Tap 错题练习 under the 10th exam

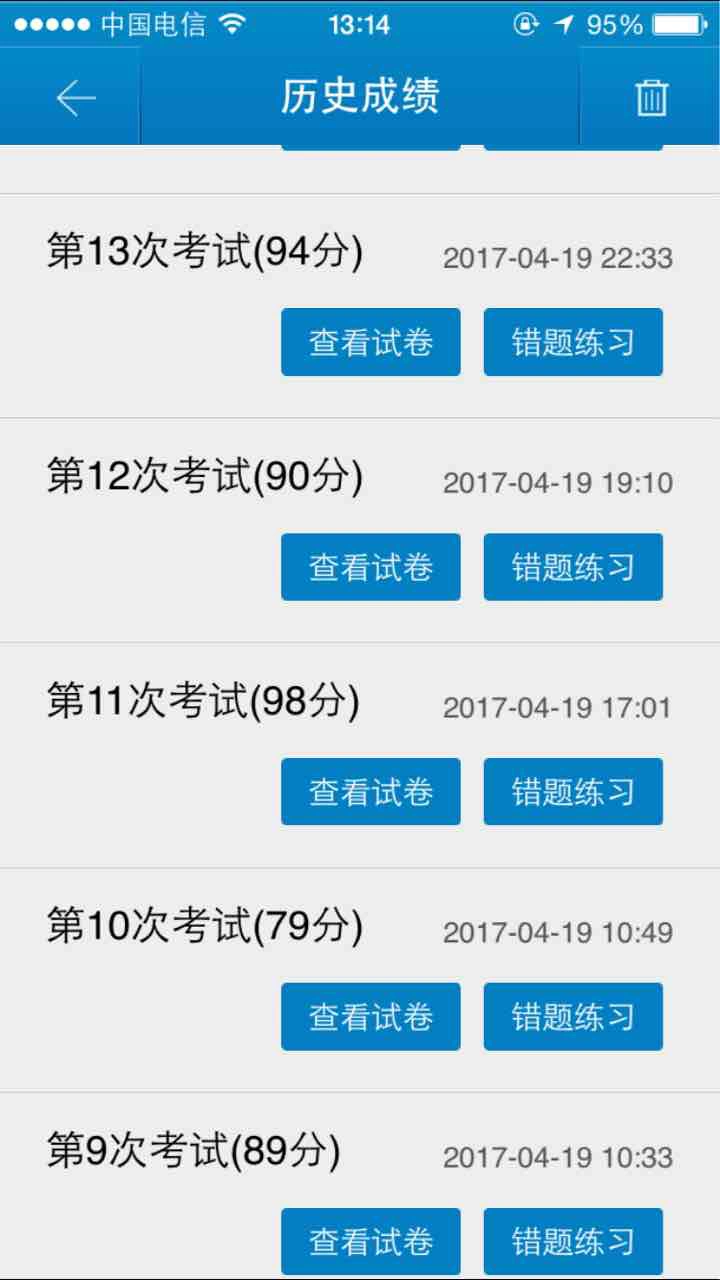point(573,1017)
